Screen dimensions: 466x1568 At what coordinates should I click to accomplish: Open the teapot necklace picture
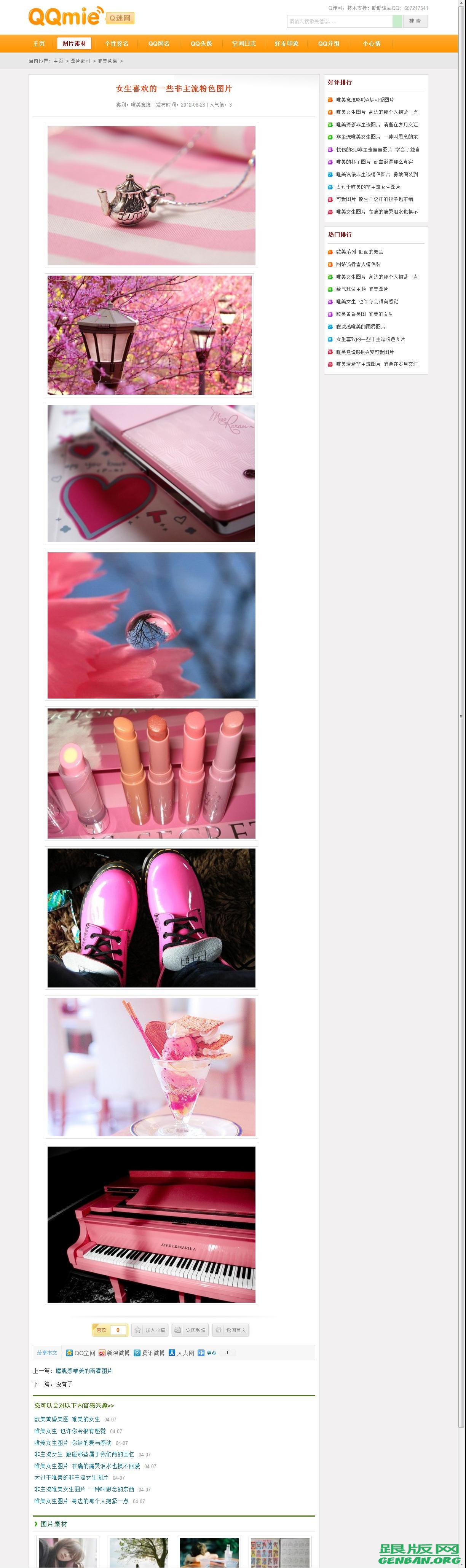click(x=151, y=195)
